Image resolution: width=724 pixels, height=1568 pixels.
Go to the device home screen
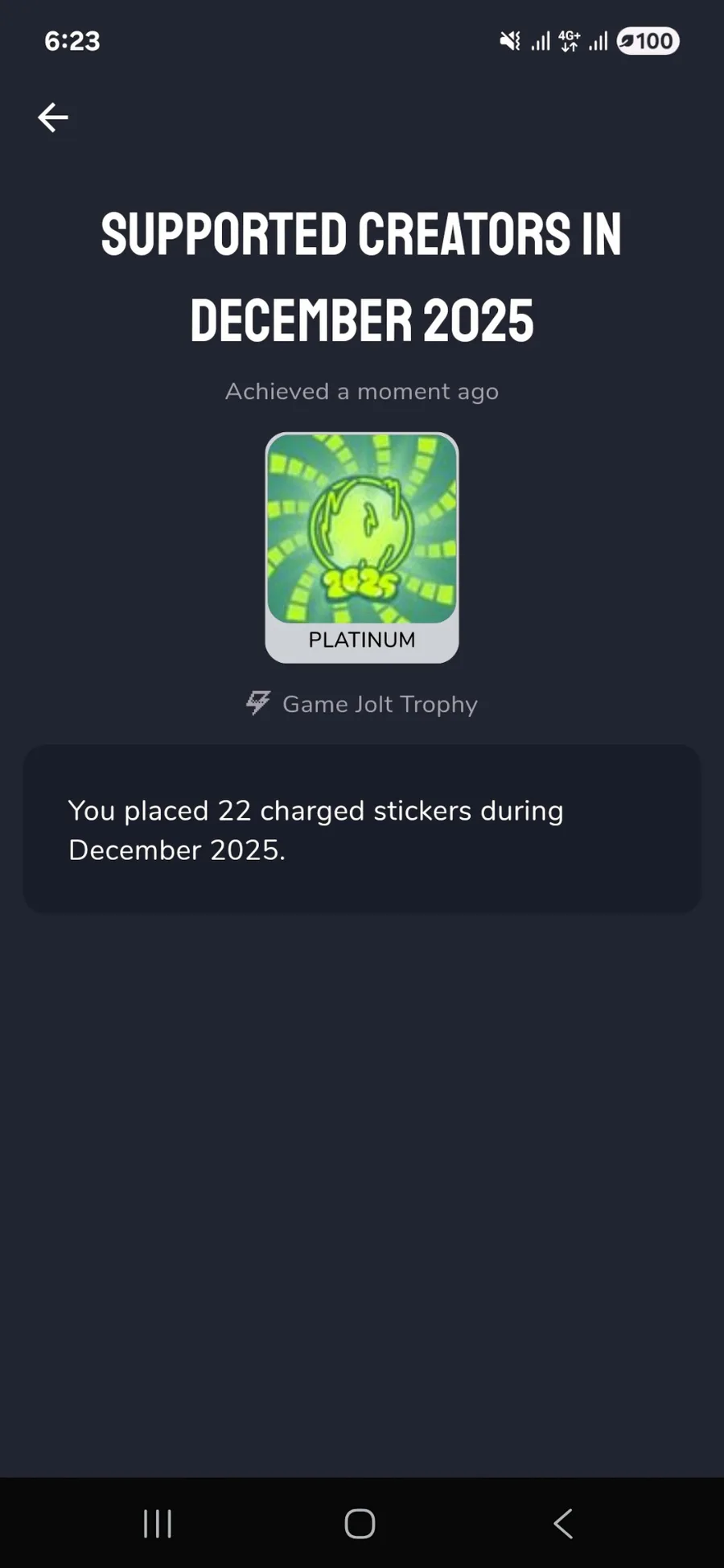(360, 1523)
